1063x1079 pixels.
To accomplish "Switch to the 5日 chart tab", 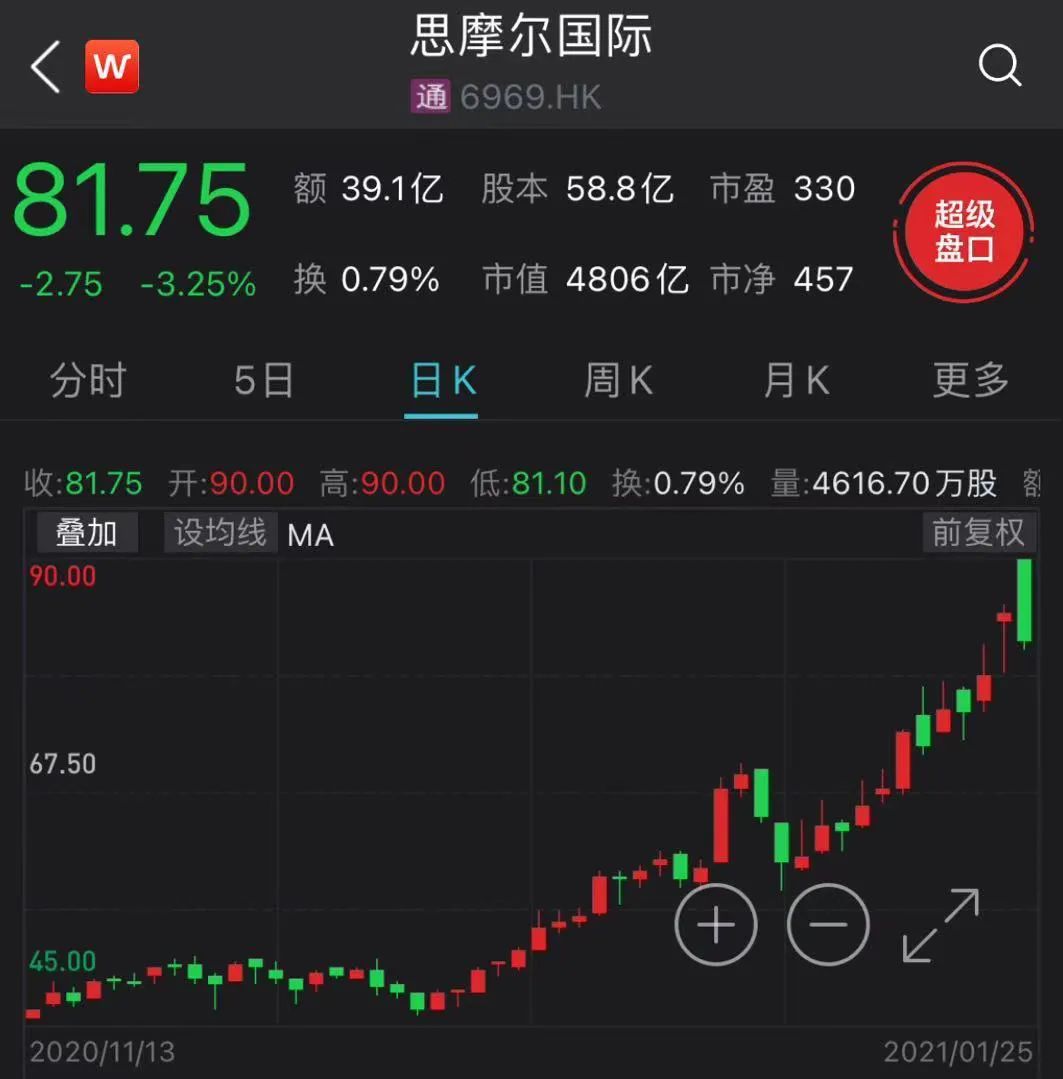I will (x=264, y=381).
